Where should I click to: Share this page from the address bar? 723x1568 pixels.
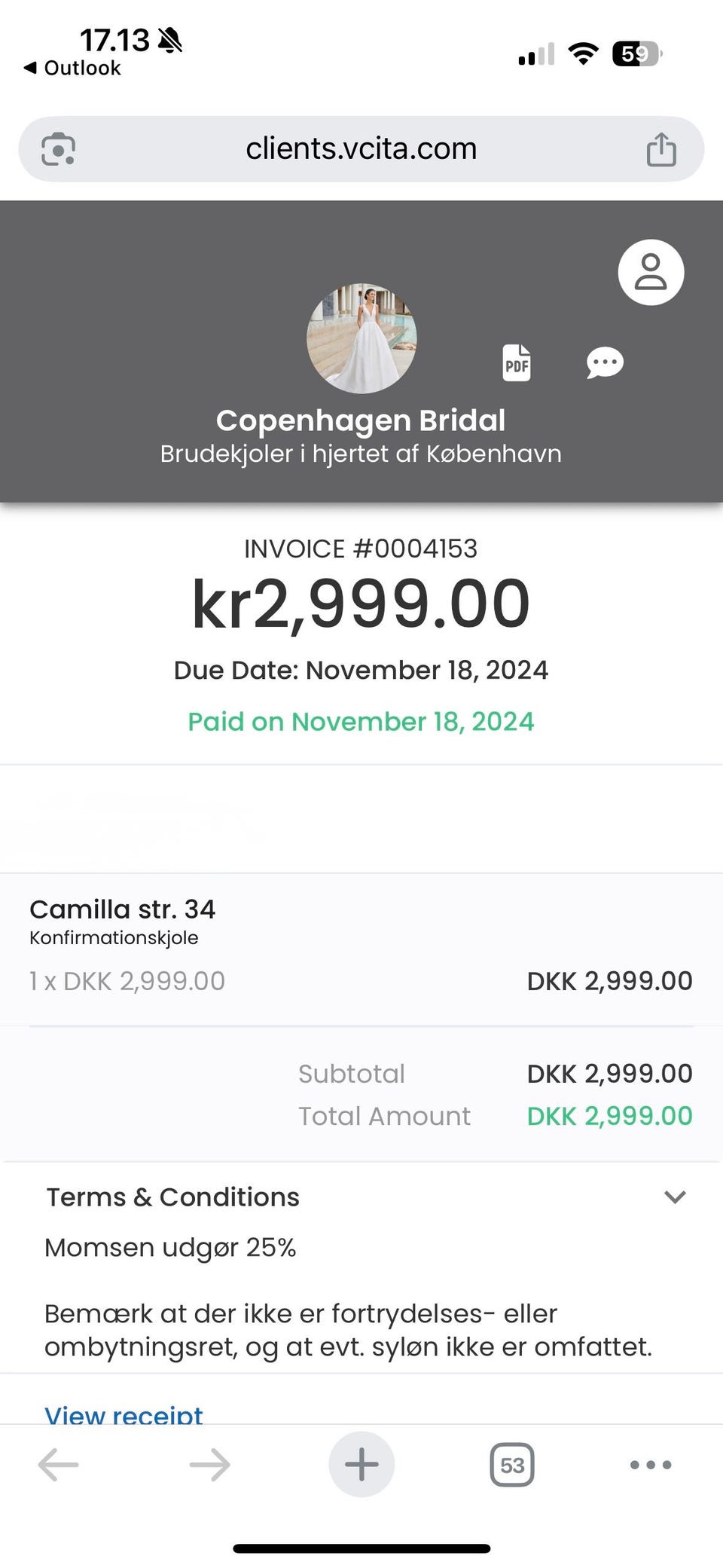point(661,149)
